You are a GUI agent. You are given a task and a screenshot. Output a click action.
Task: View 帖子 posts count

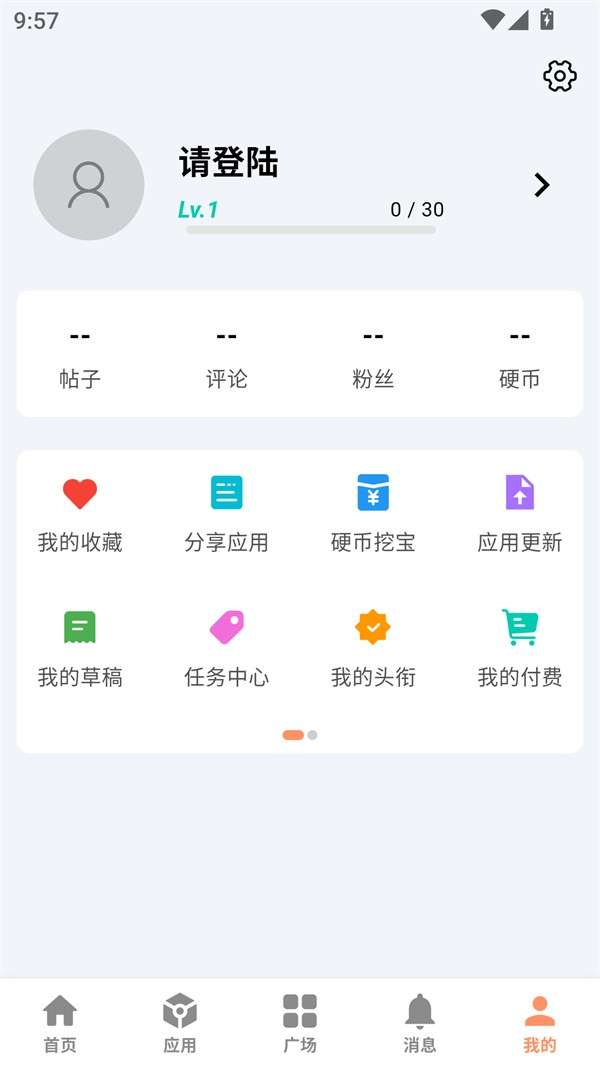(80, 356)
